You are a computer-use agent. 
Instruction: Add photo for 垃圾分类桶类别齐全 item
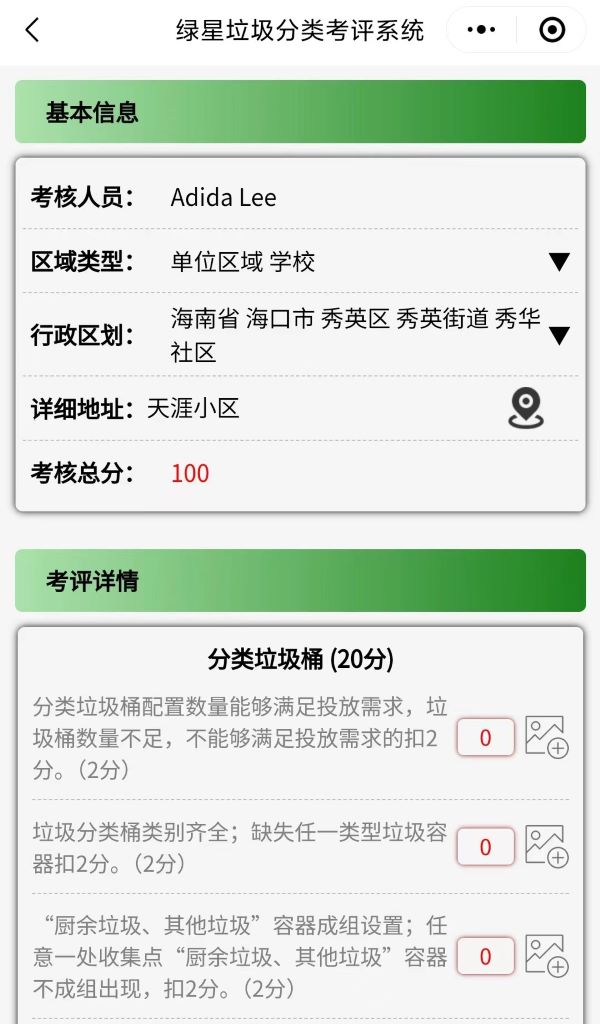coord(546,846)
